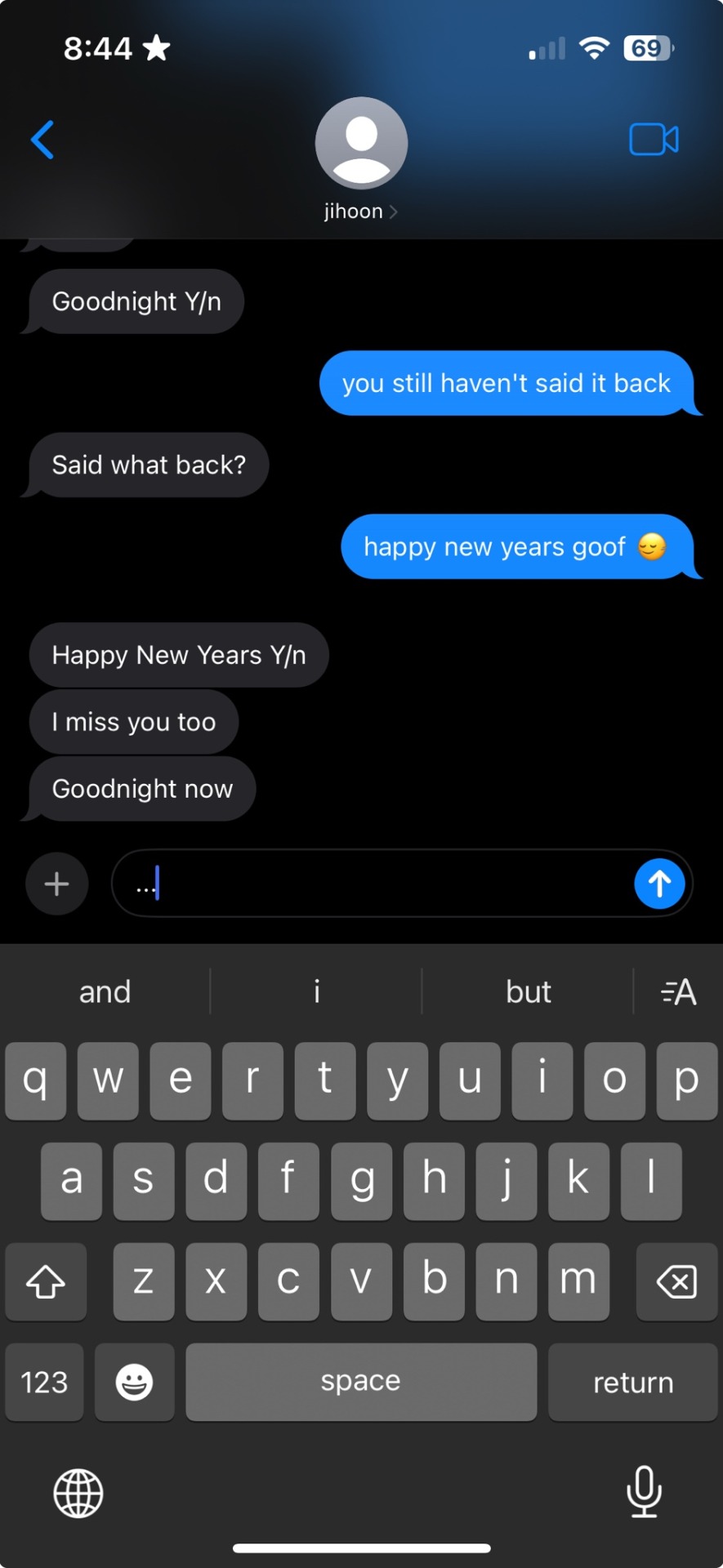Delete a character with backspace
Image resolution: width=723 pixels, height=1568 pixels.
point(676,1281)
